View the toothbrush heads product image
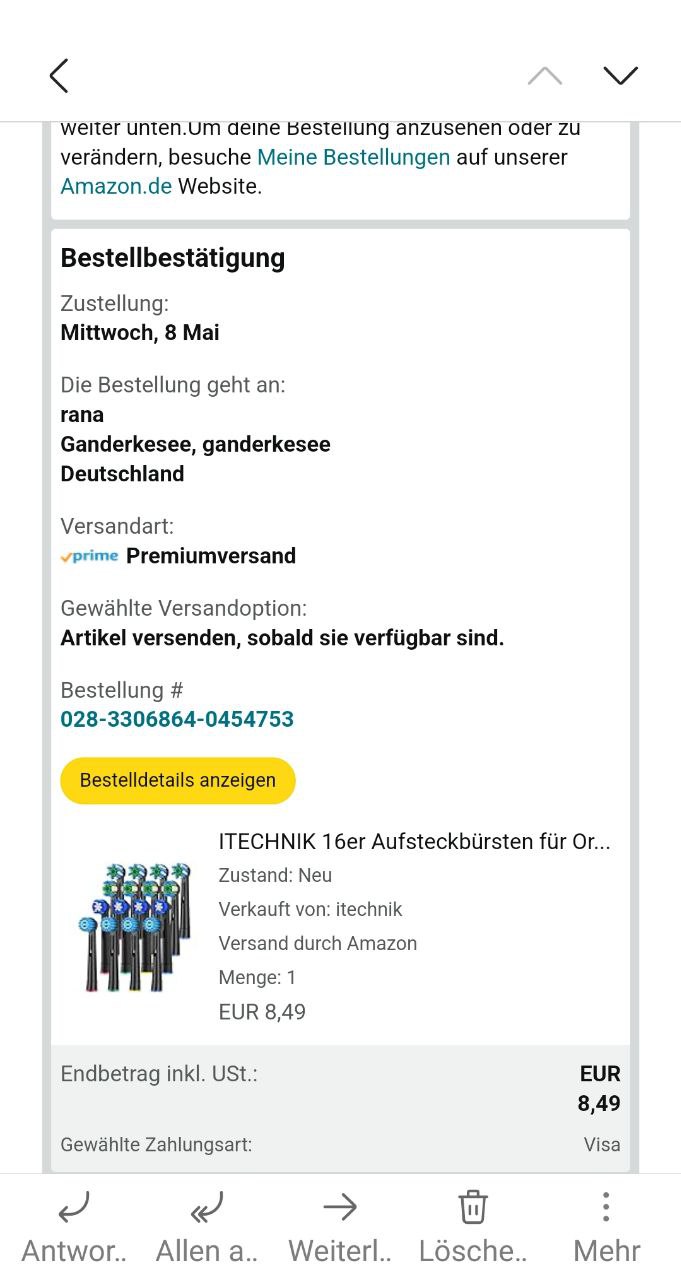This screenshot has width=681, height=1280. (x=134, y=926)
